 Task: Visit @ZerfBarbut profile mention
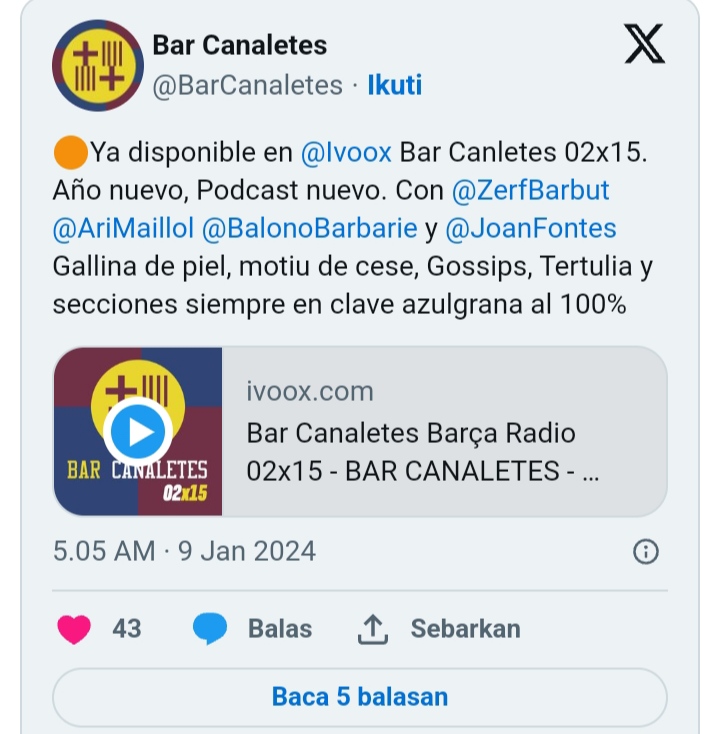(530, 190)
